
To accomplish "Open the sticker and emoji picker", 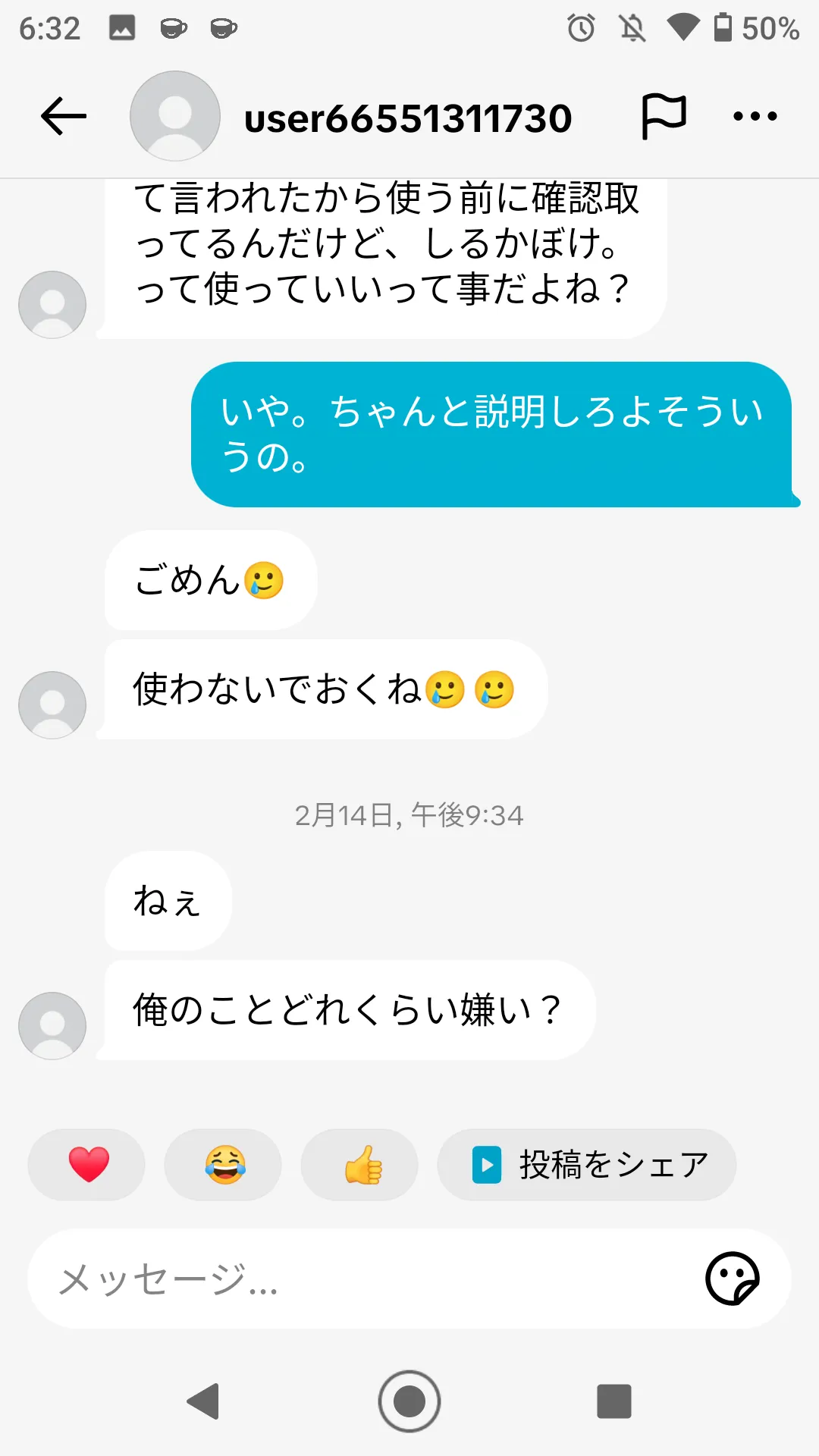I will tap(732, 1279).
